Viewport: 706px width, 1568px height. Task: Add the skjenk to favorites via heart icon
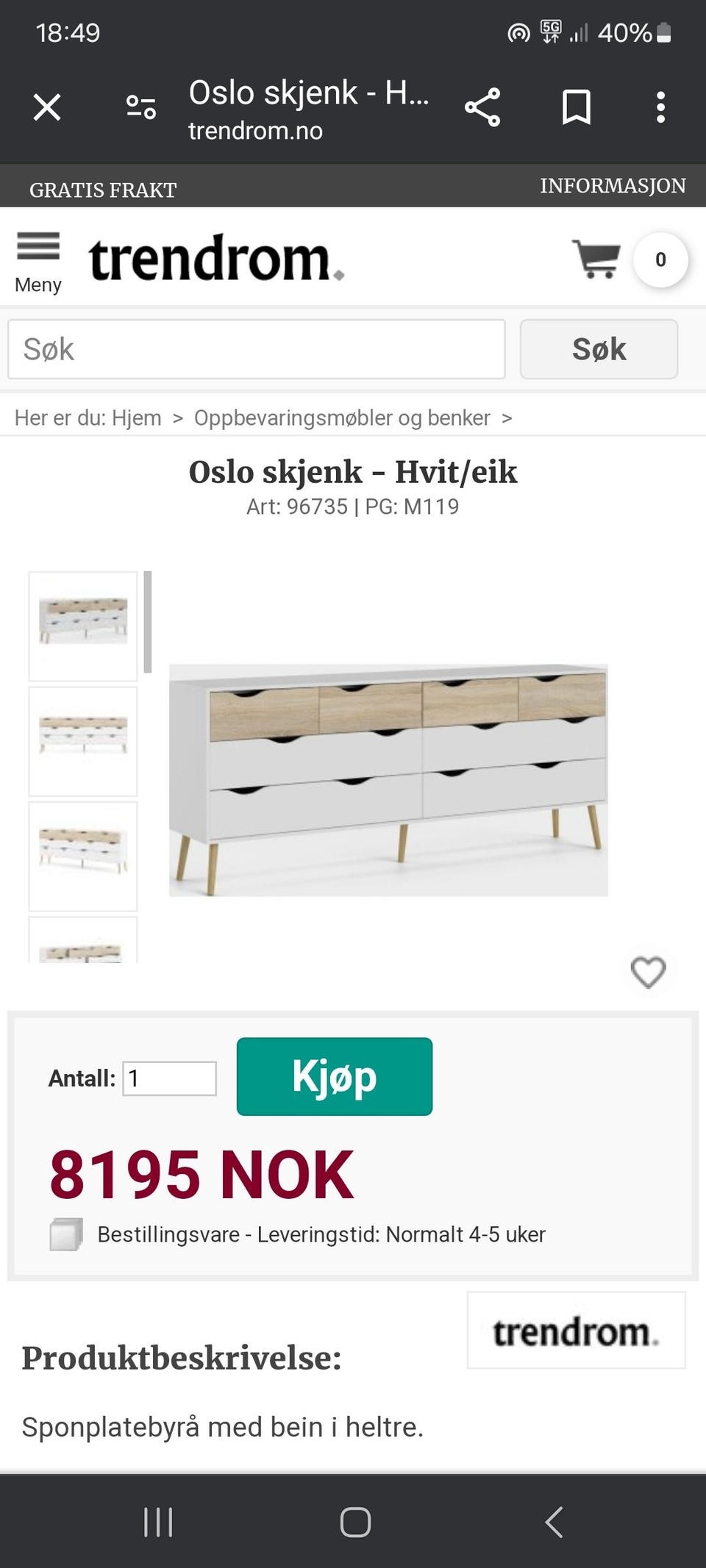coord(648,972)
